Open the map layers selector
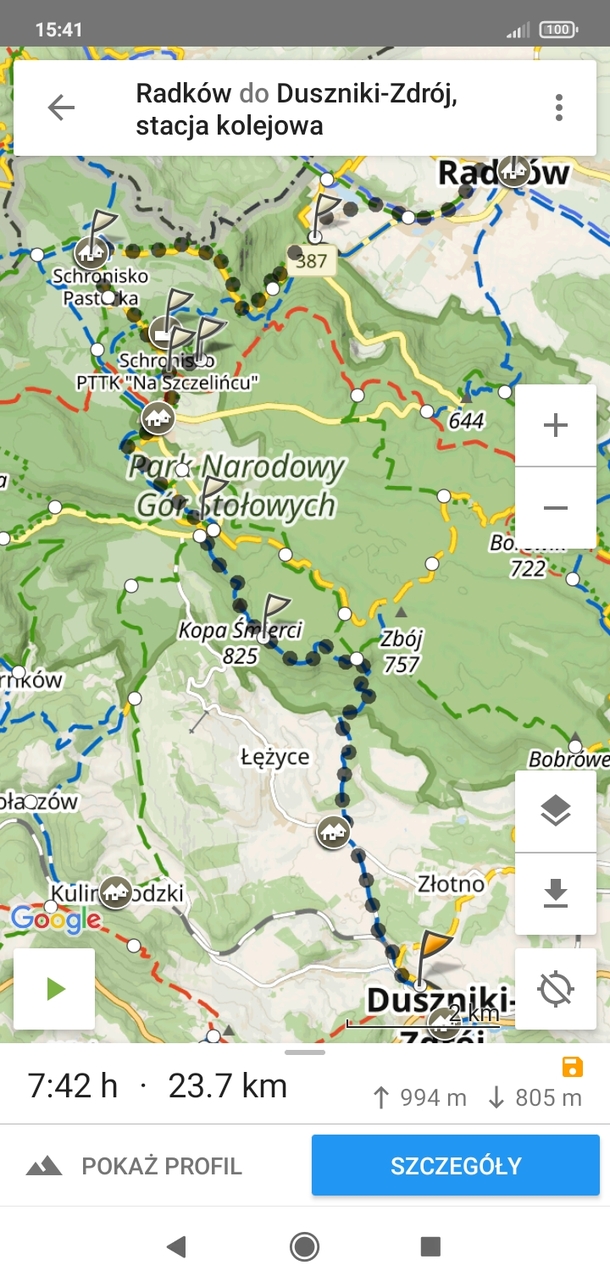Image resolution: width=610 pixels, height=1287 pixels. (x=555, y=811)
